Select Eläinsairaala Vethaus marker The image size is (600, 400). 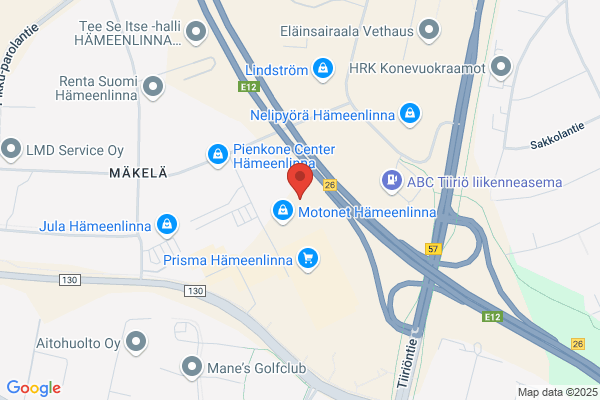pyautogui.click(x=429, y=30)
